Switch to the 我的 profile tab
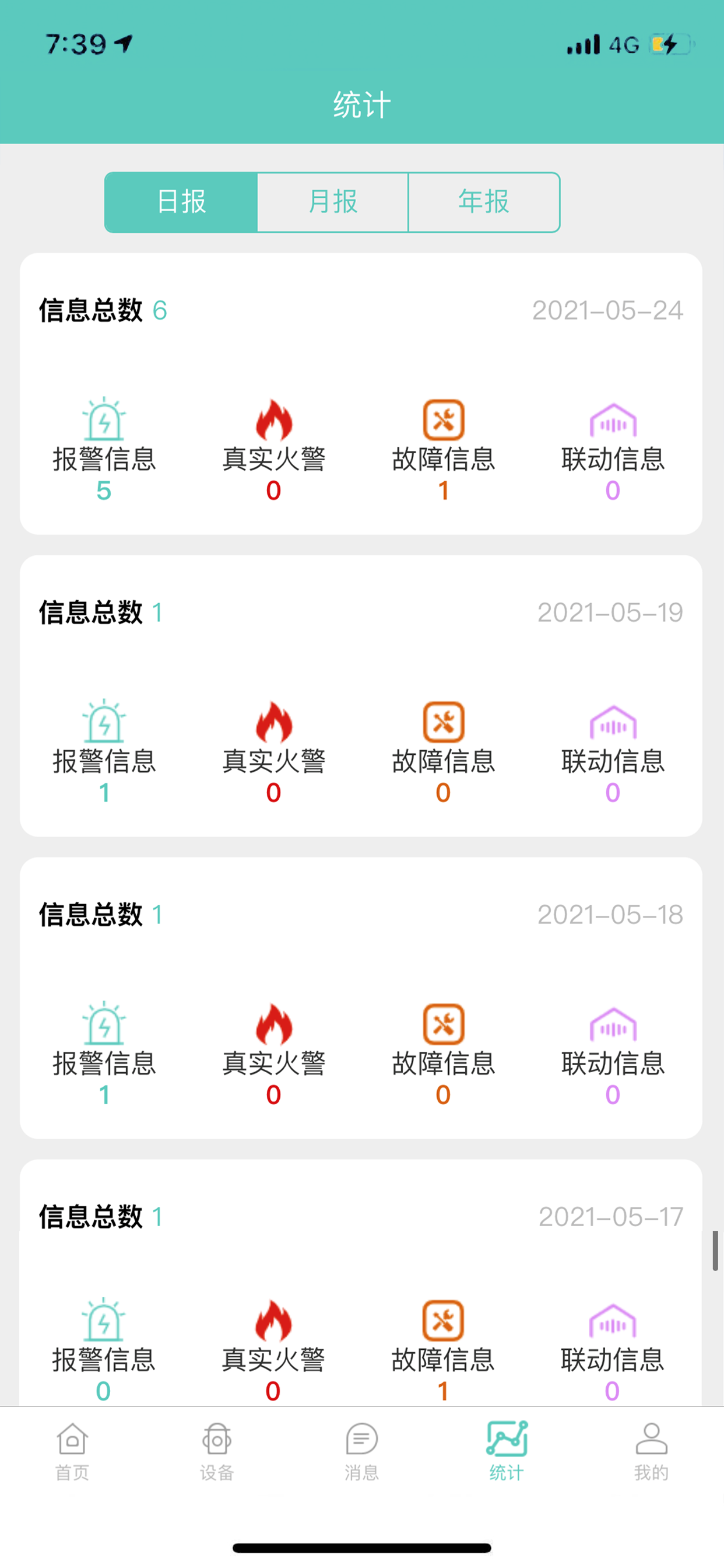Image resolution: width=724 pixels, height=1568 pixels. tap(652, 1452)
